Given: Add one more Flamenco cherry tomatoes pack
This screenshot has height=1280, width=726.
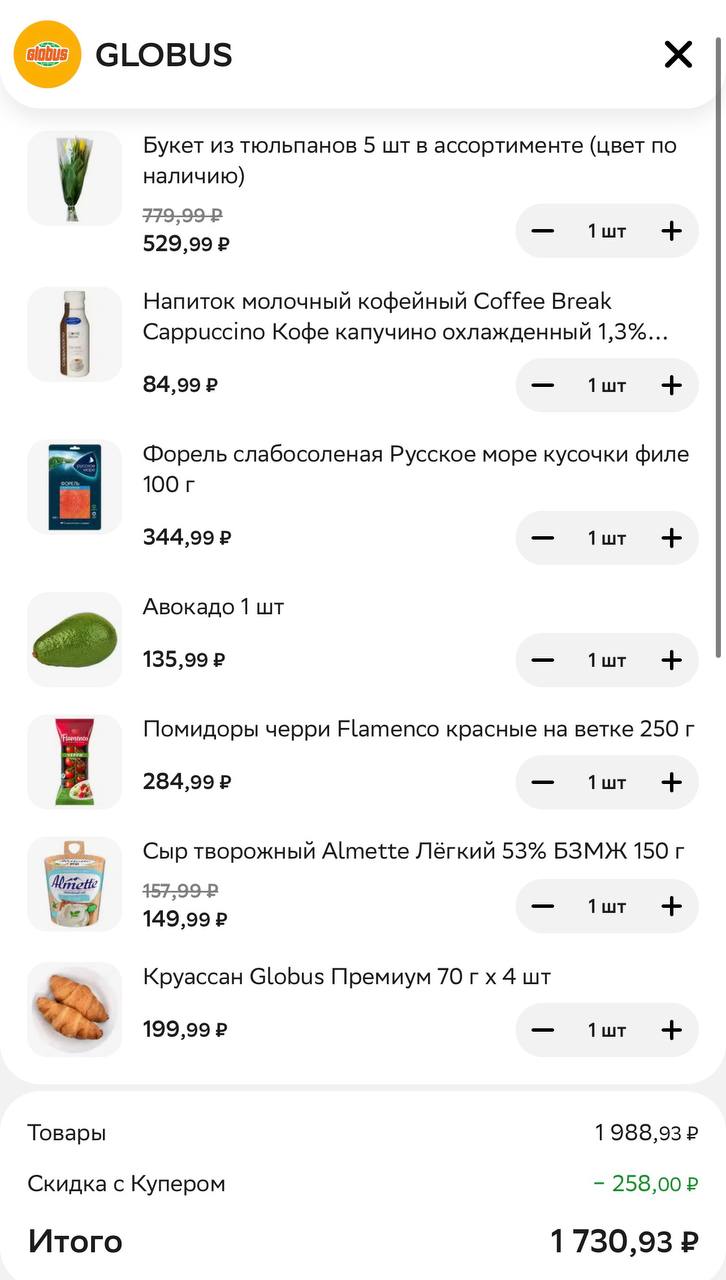Looking at the screenshot, I should point(672,782).
